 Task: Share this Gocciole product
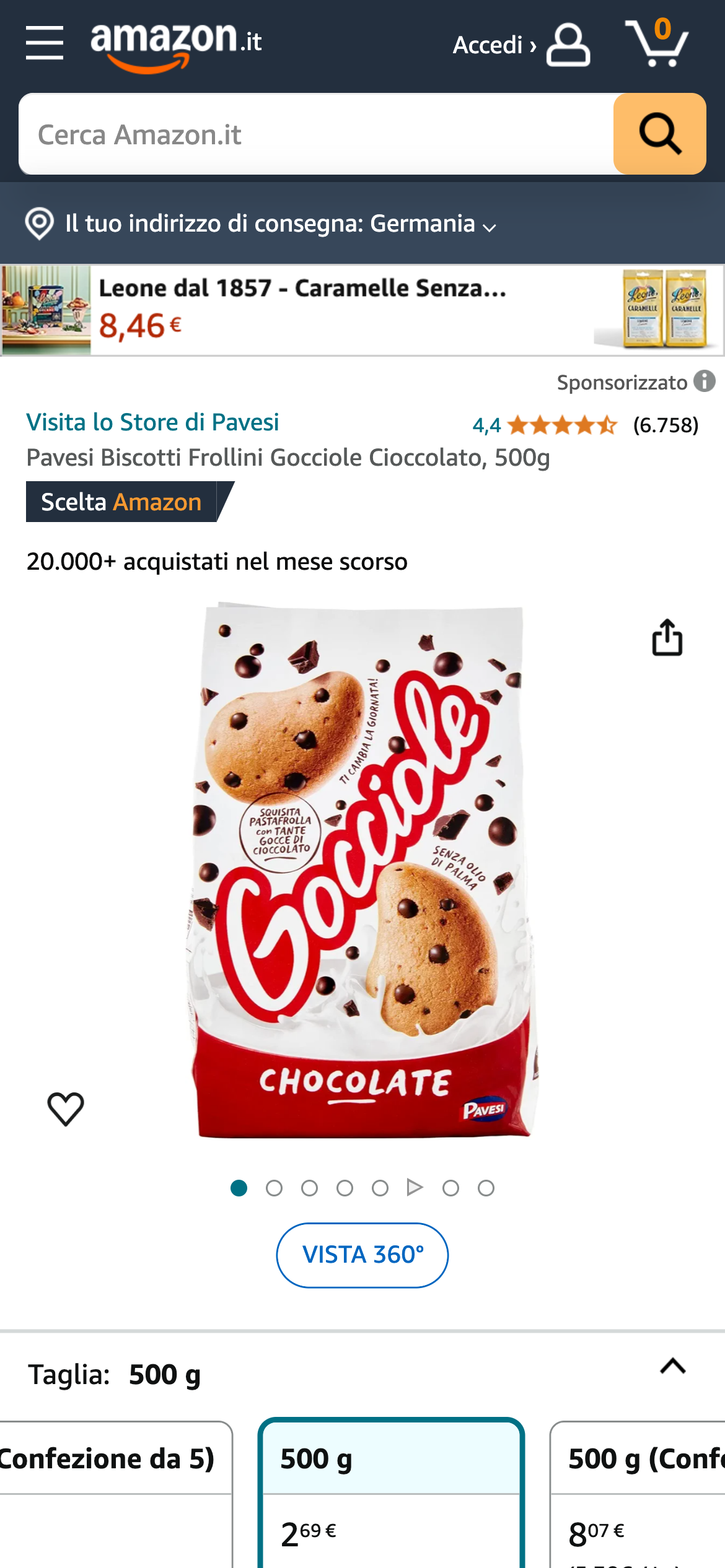point(667,637)
